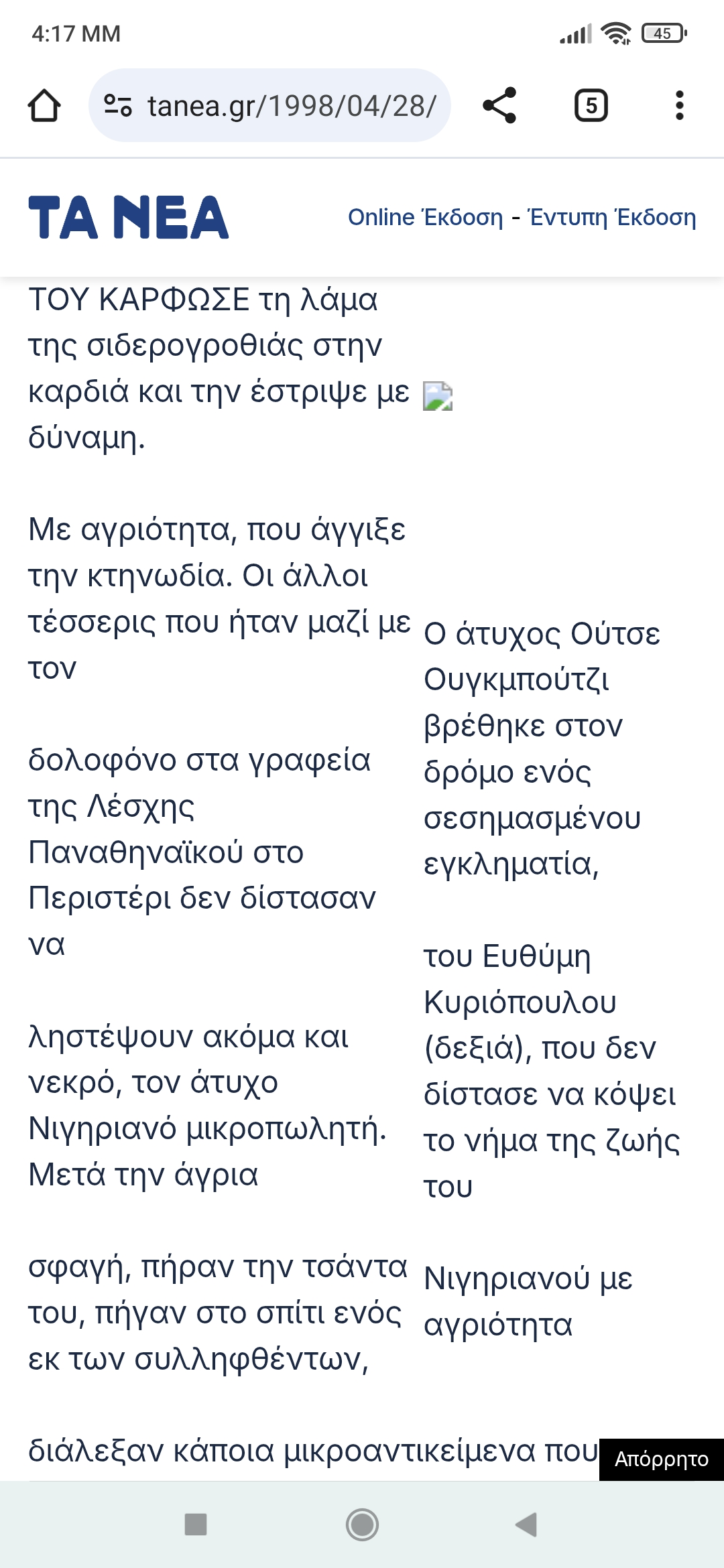Go to the system home screen

(362, 1524)
